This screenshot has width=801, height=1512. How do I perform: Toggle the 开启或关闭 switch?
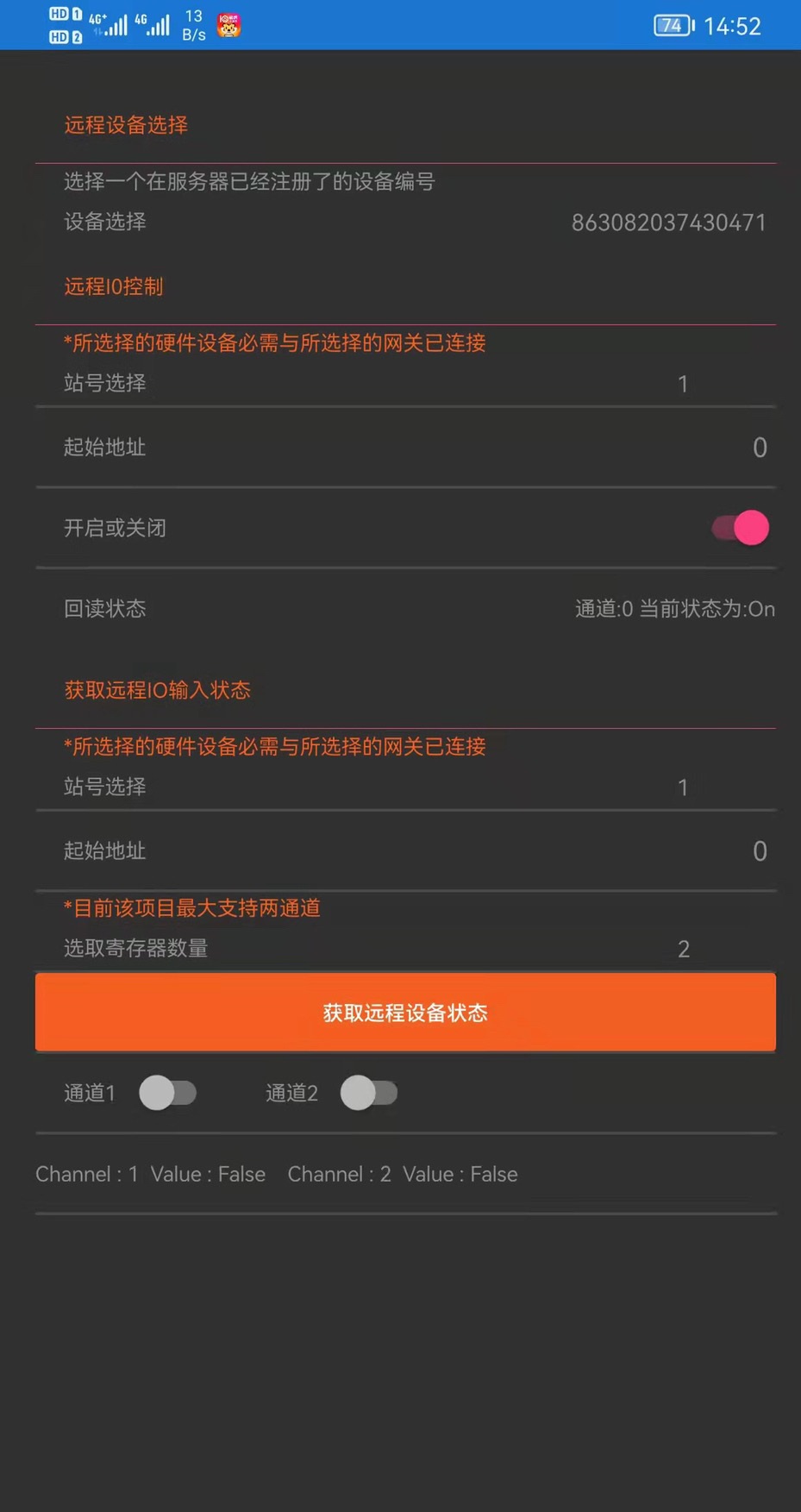[x=740, y=528]
